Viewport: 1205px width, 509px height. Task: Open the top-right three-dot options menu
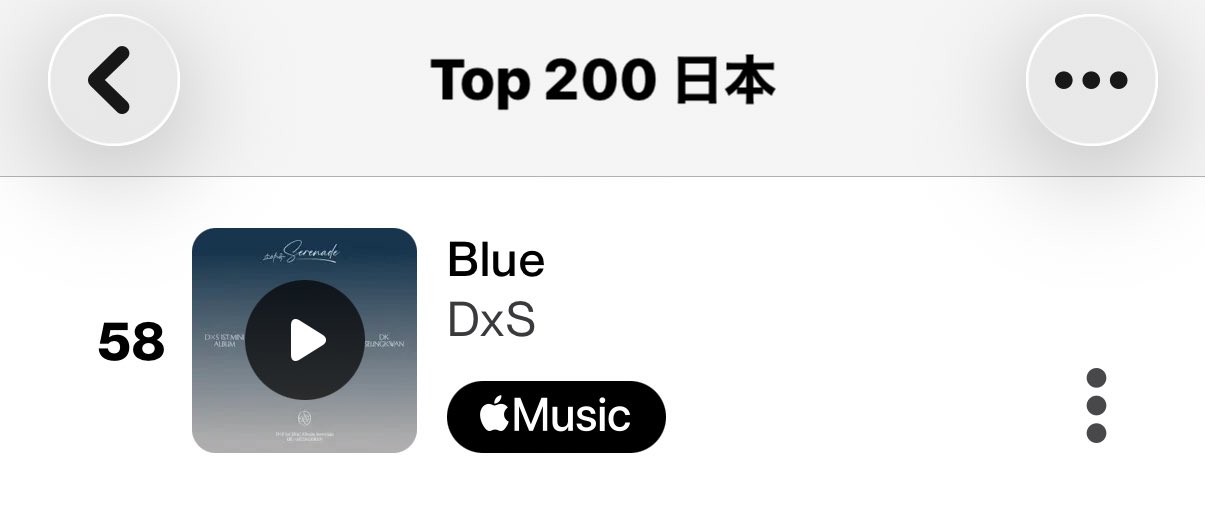(1091, 80)
